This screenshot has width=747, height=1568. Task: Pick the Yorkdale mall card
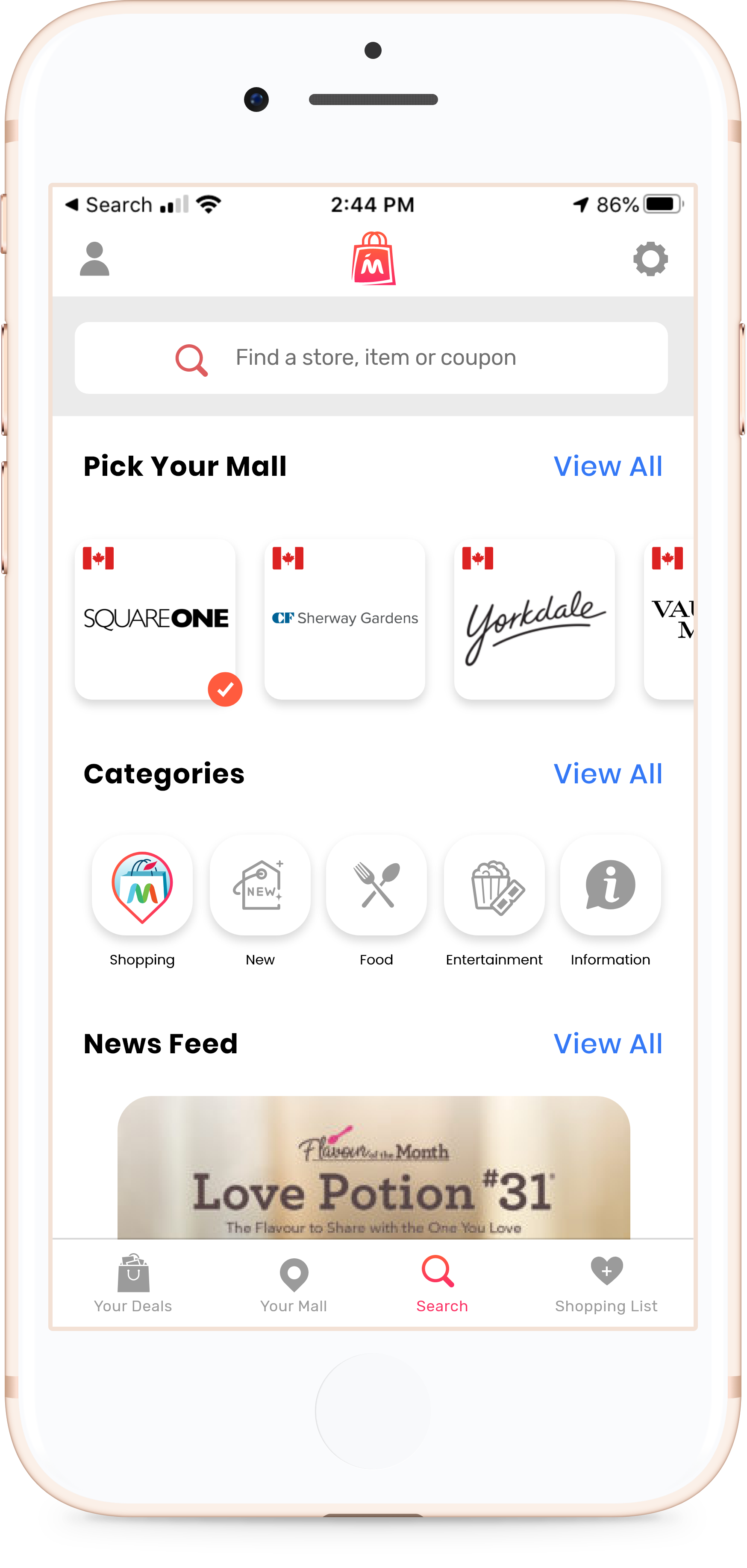point(535,619)
